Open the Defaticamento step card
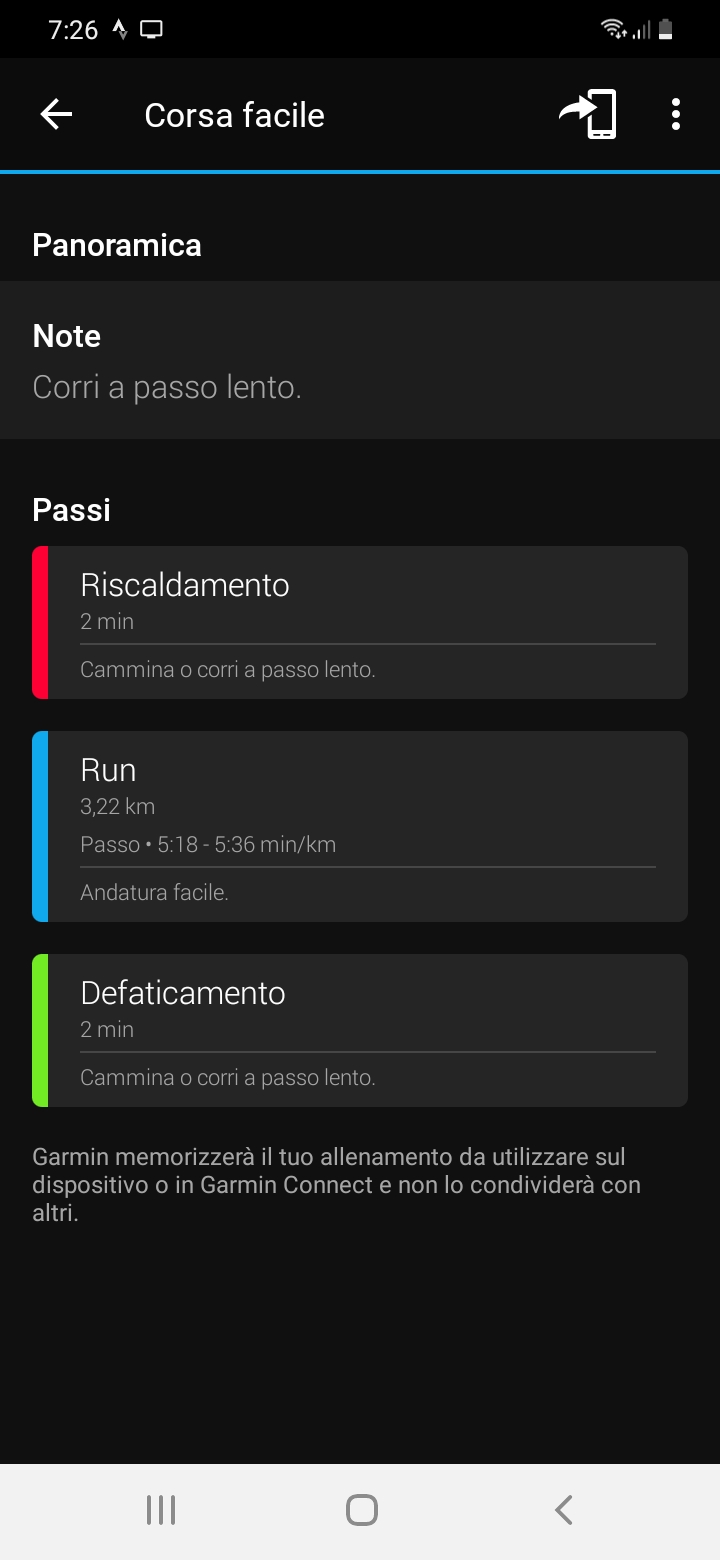 coord(360,1030)
